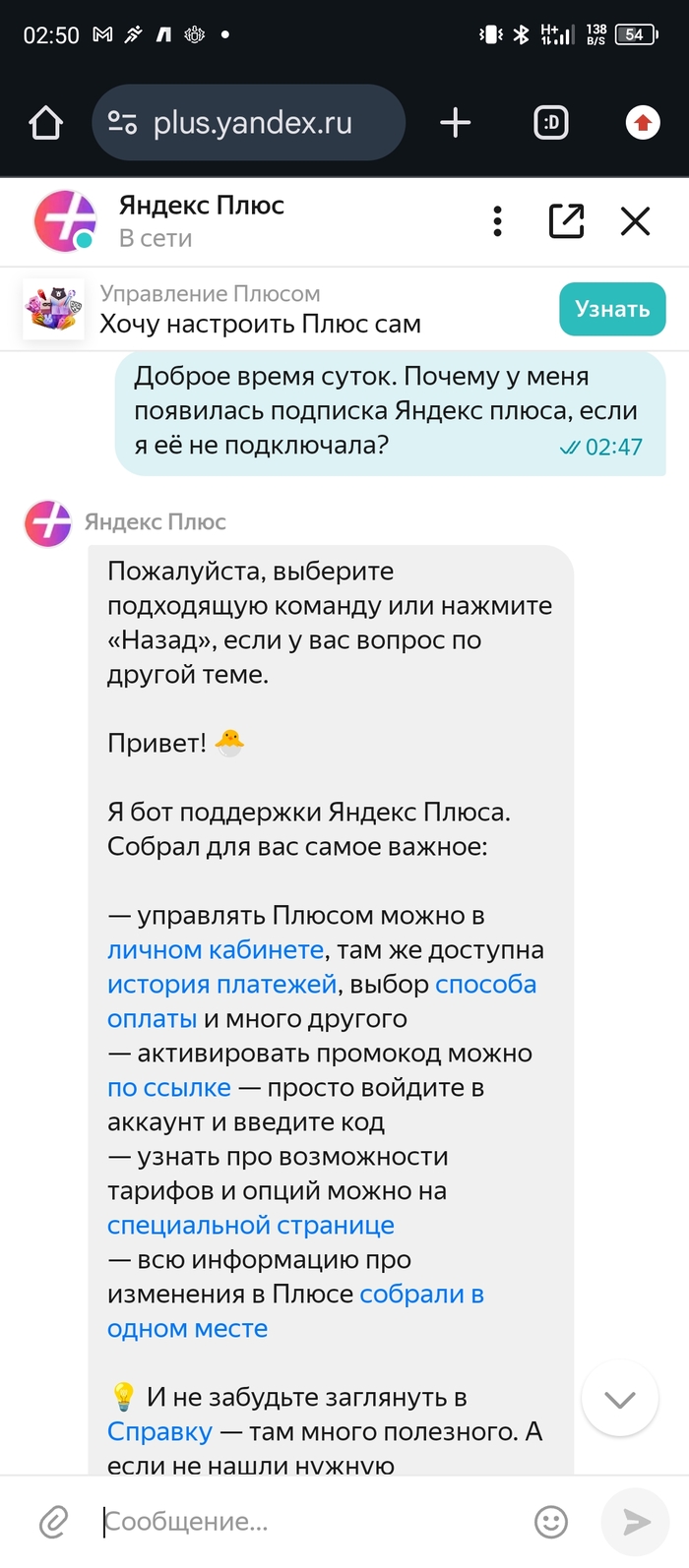
Task: Jump to the latest message with the down arrow
Action: click(619, 1400)
